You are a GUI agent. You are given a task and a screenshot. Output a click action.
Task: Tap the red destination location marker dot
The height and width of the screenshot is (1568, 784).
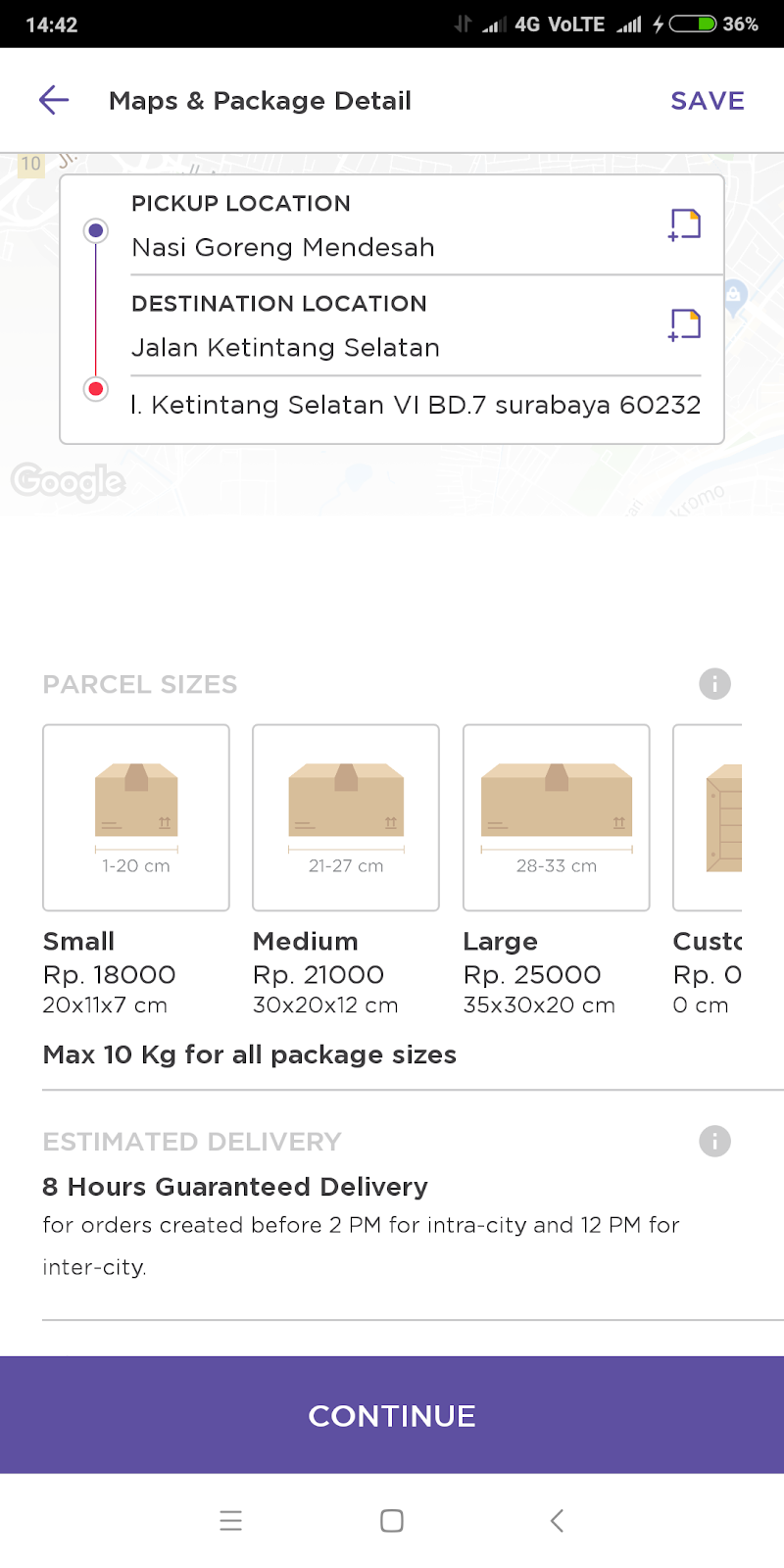click(95, 388)
